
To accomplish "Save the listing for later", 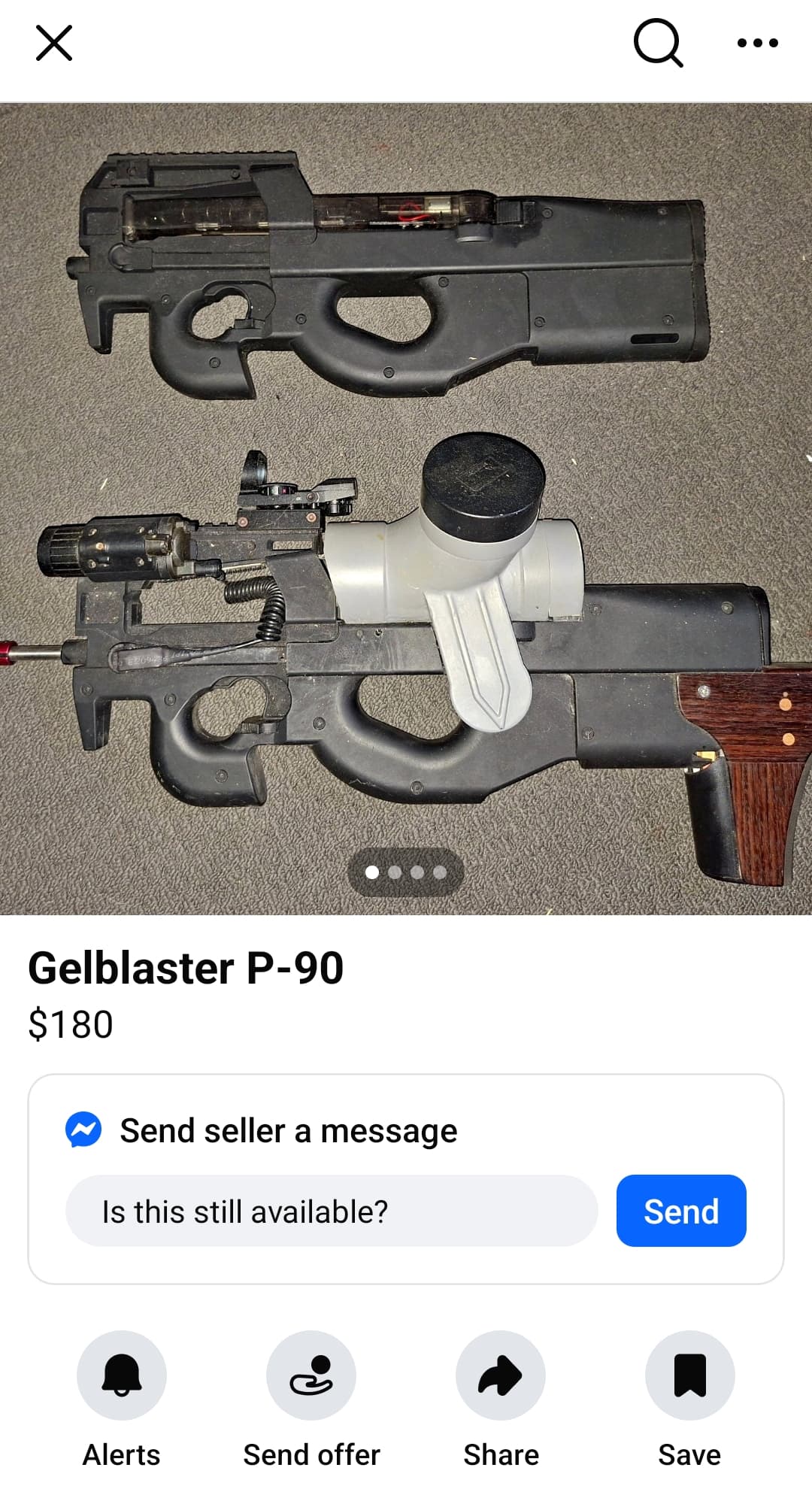I will pyautogui.click(x=689, y=1375).
